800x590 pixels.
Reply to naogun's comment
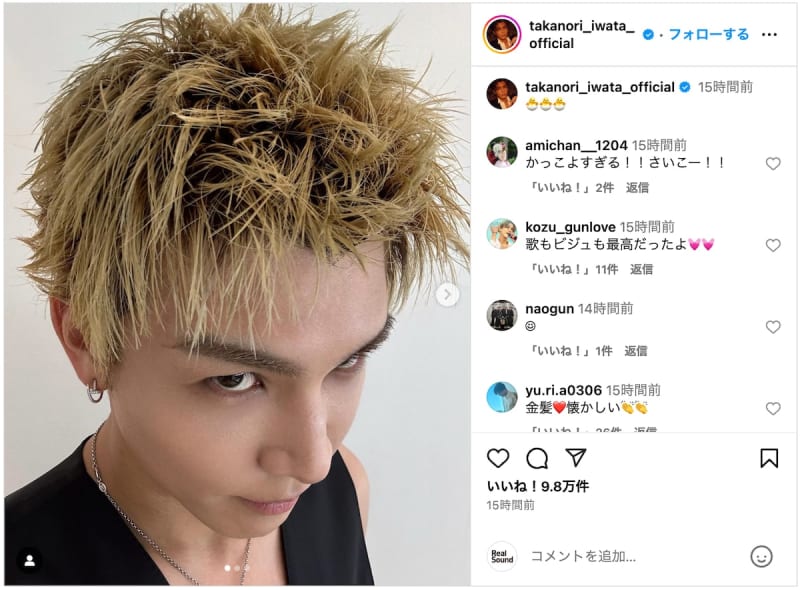(x=636, y=351)
